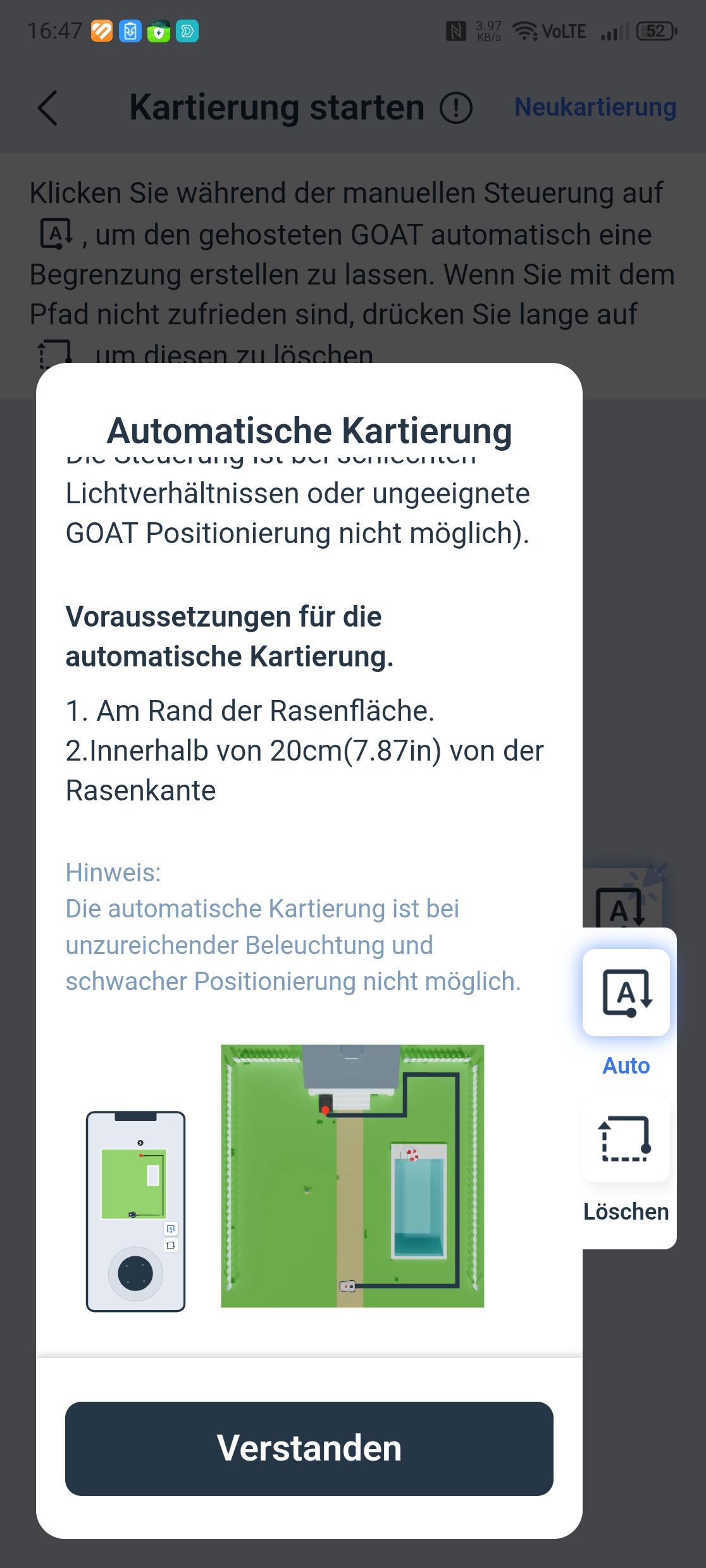The width and height of the screenshot is (706, 1568).
Task: Tap the Löschen path button
Action: coord(626,1139)
